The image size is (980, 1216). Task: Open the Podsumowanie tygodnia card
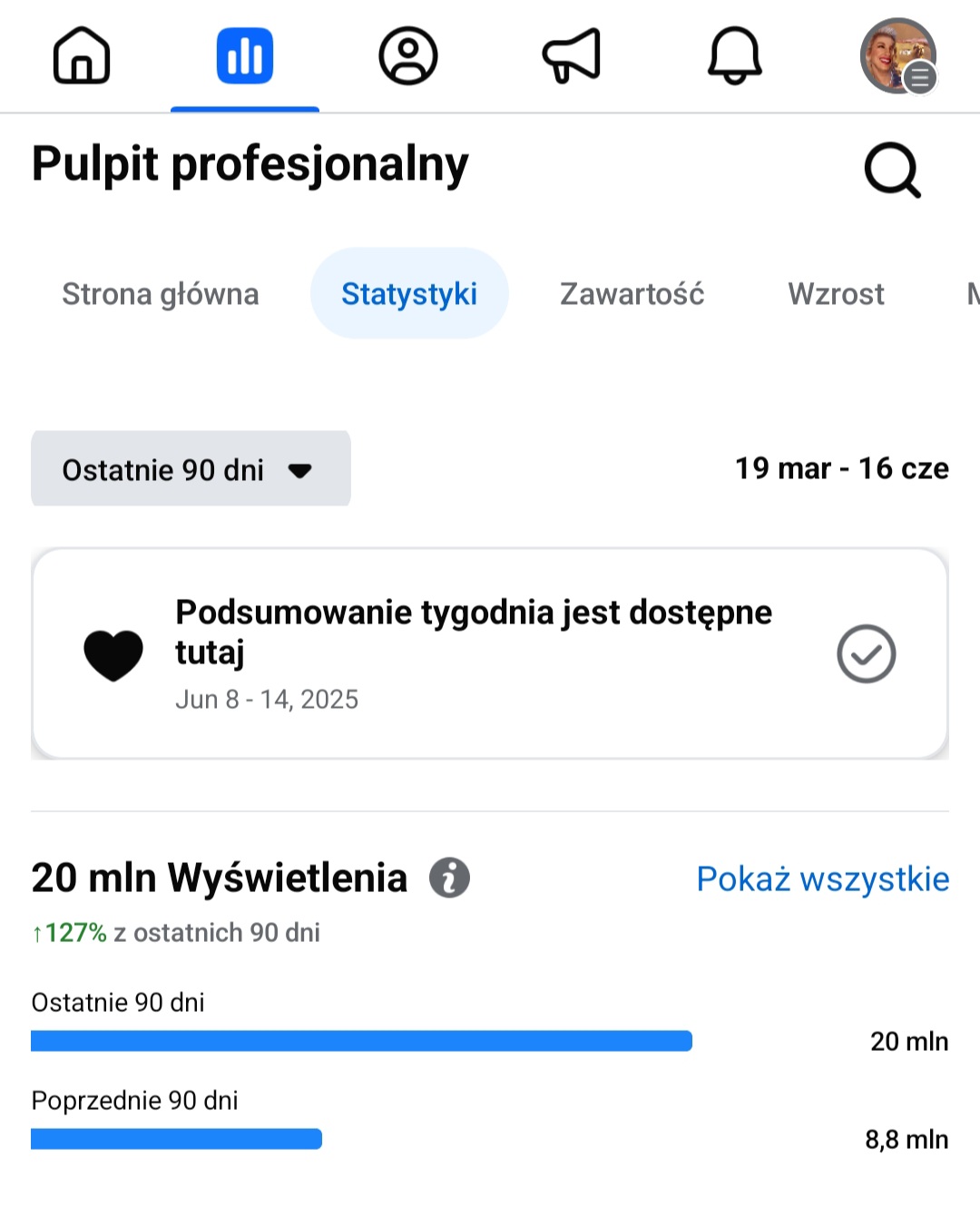click(472, 653)
